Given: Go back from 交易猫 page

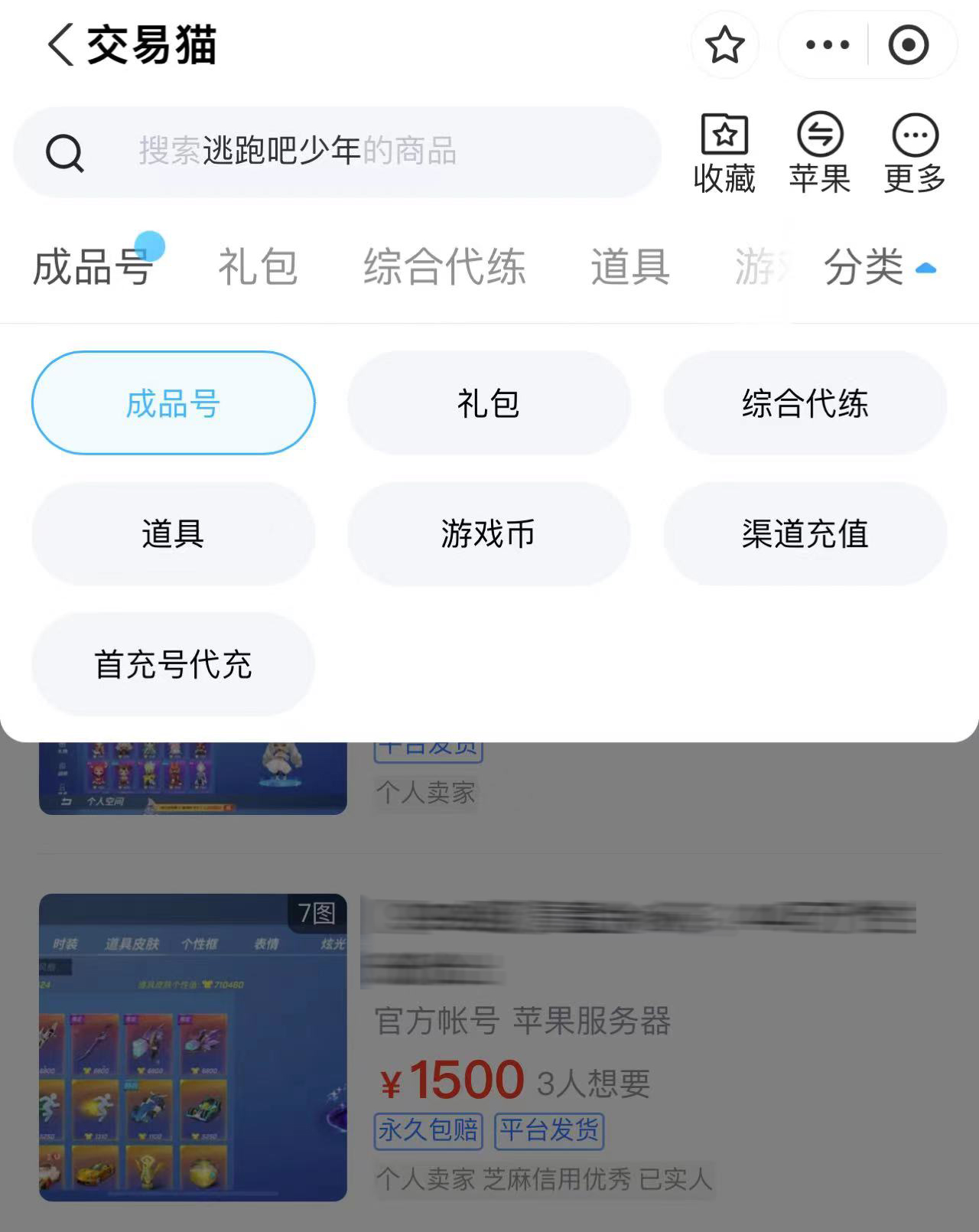Looking at the screenshot, I should pos(61,44).
